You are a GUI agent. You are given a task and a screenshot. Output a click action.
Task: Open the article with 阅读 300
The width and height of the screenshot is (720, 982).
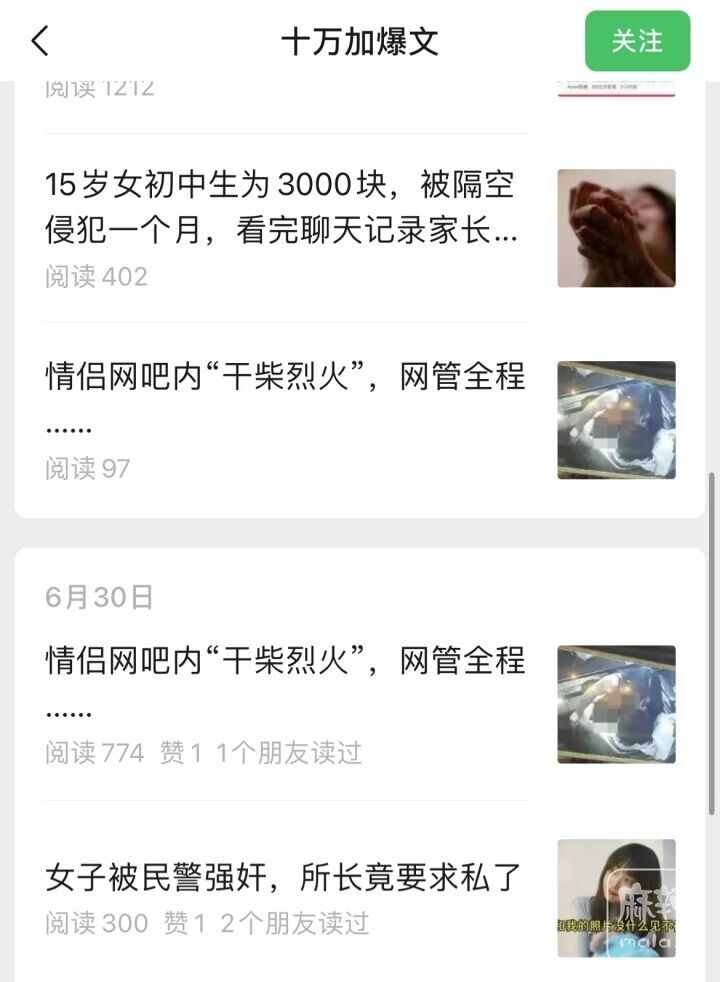pos(283,878)
